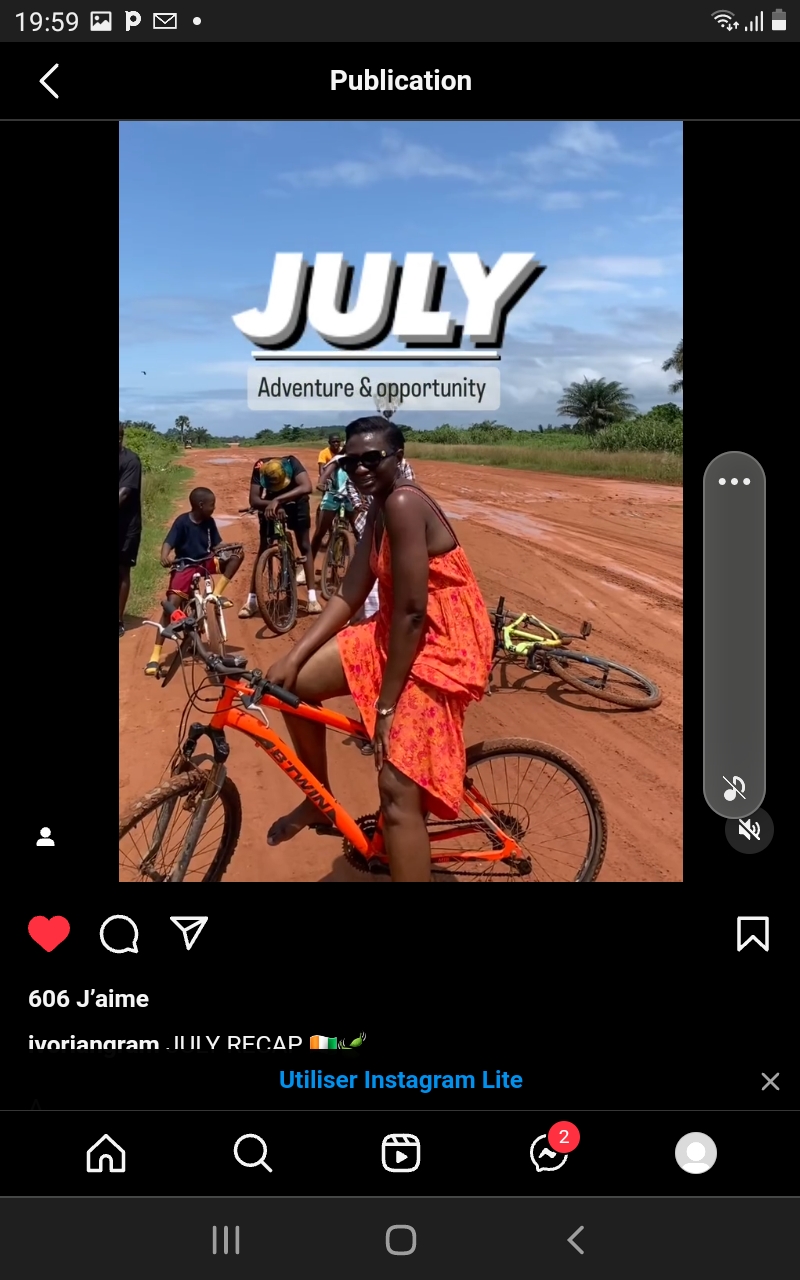View the 606 J'aime likes list
The height and width of the screenshot is (1280, 800).
[89, 998]
